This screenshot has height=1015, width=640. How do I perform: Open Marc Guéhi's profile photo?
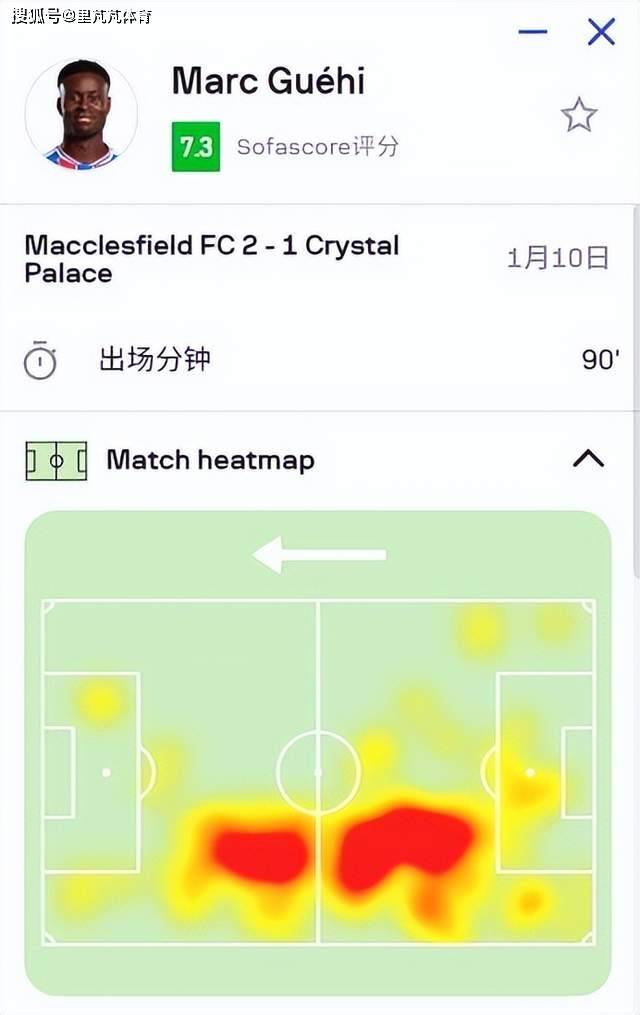(81, 114)
